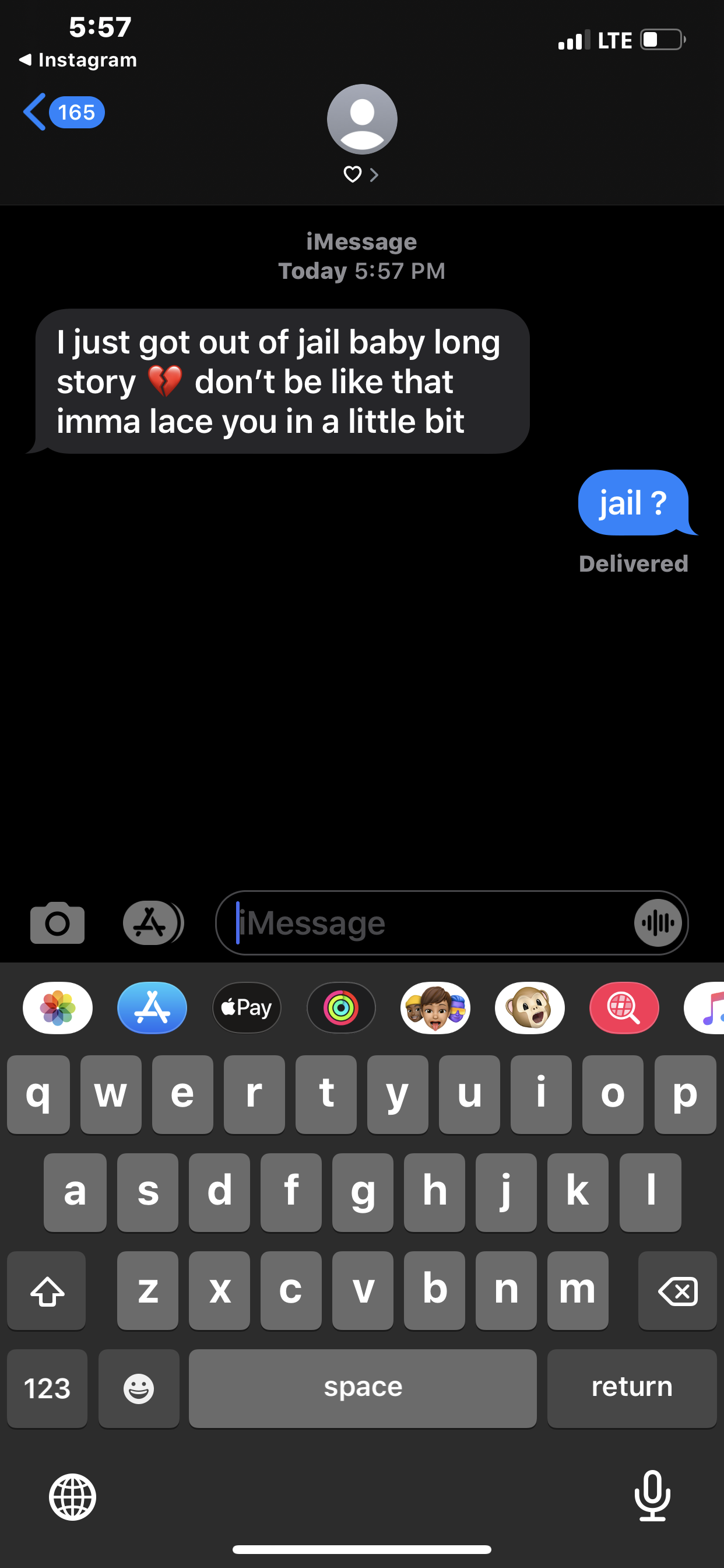Open Memoji stickers
The image size is (724, 1568).
click(x=435, y=1008)
